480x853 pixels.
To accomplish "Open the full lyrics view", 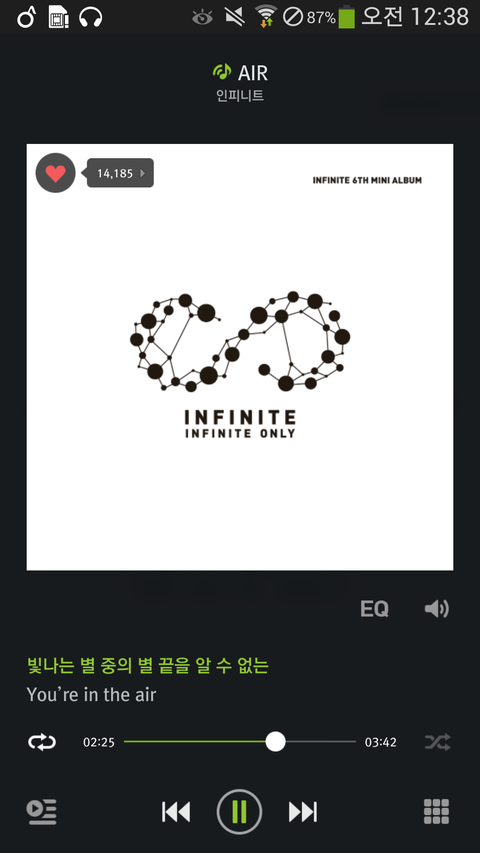I will pyautogui.click(x=147, y=679).
